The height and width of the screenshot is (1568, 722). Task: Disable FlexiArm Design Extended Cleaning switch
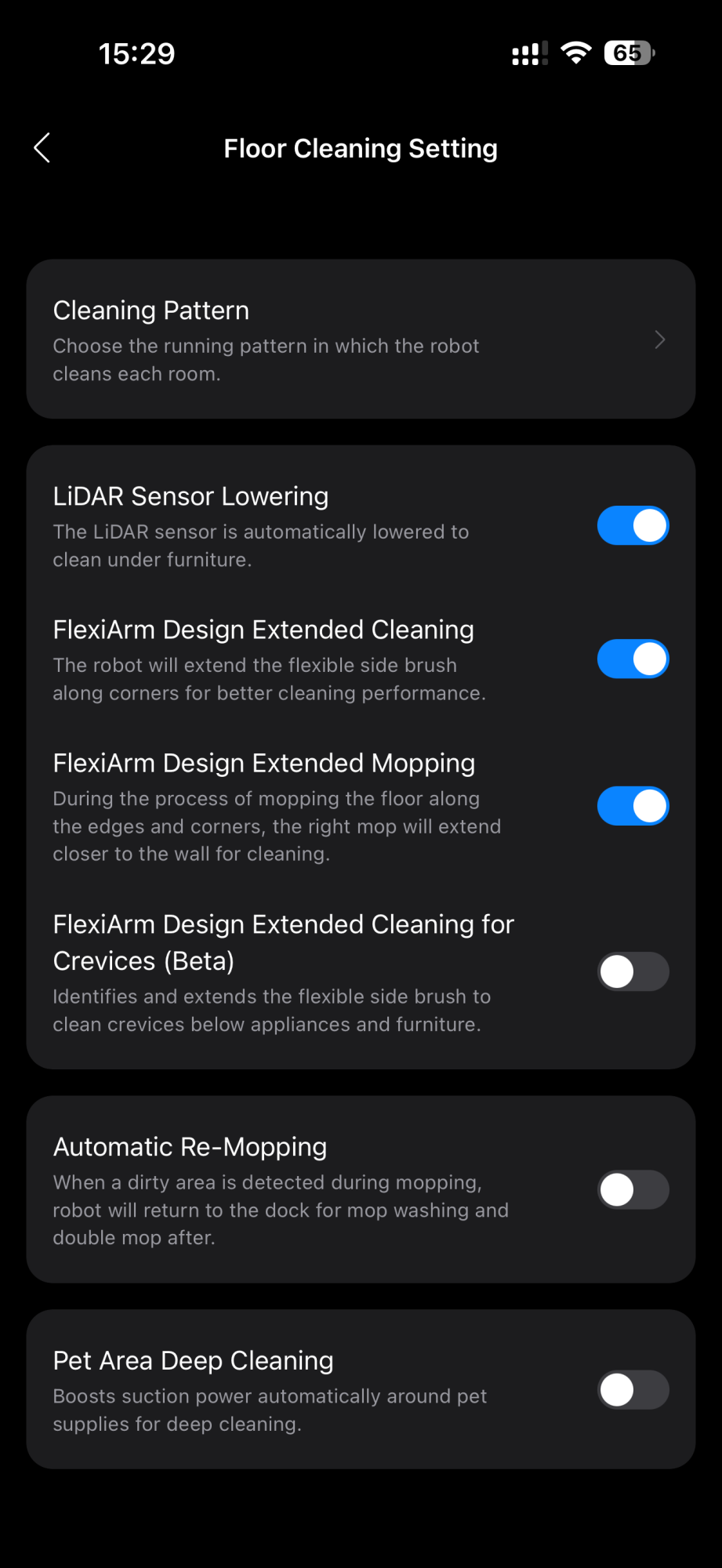[x=633, y=659]
